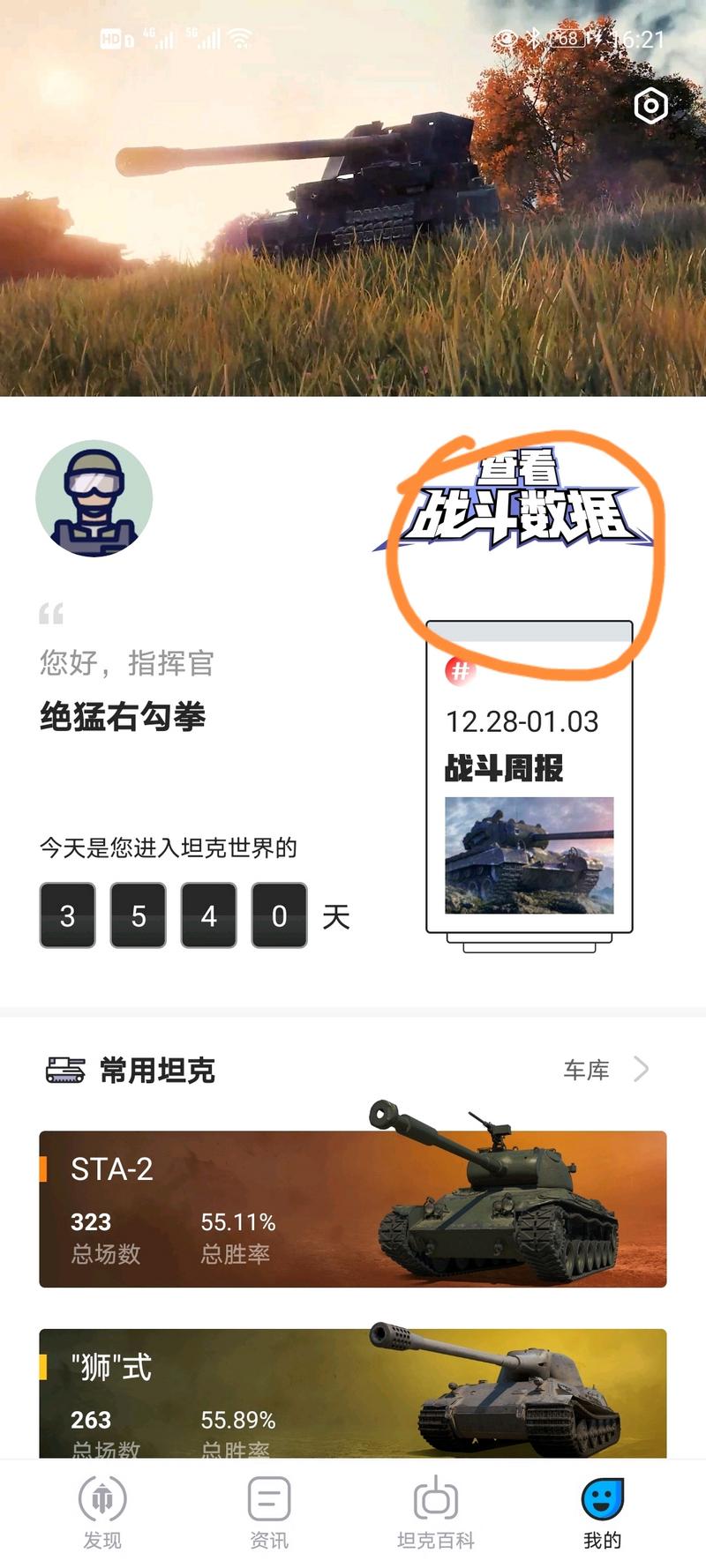
Task: Open the 查看战斗数据 banner
Action: (521, 504)
